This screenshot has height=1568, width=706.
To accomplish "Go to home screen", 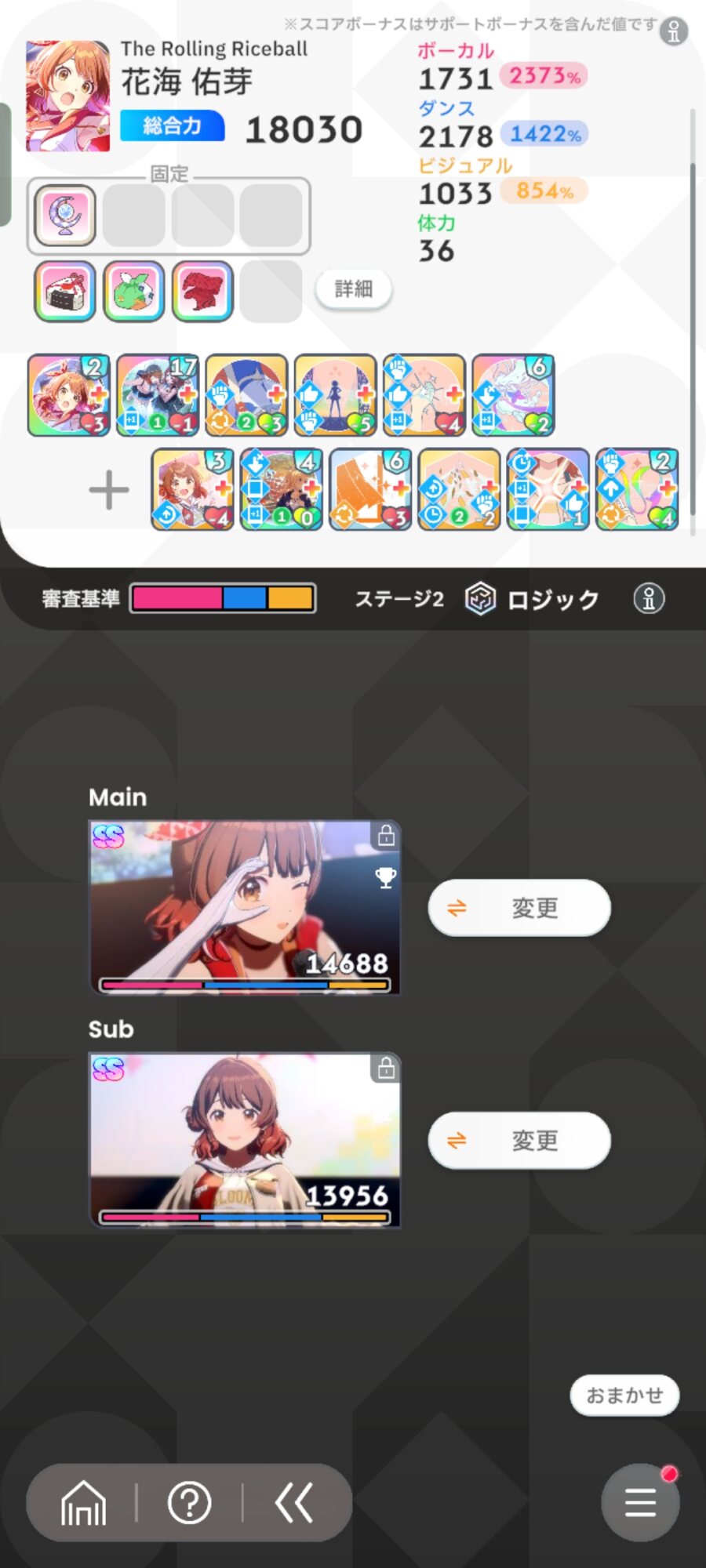I will (x=83, y=1503).
